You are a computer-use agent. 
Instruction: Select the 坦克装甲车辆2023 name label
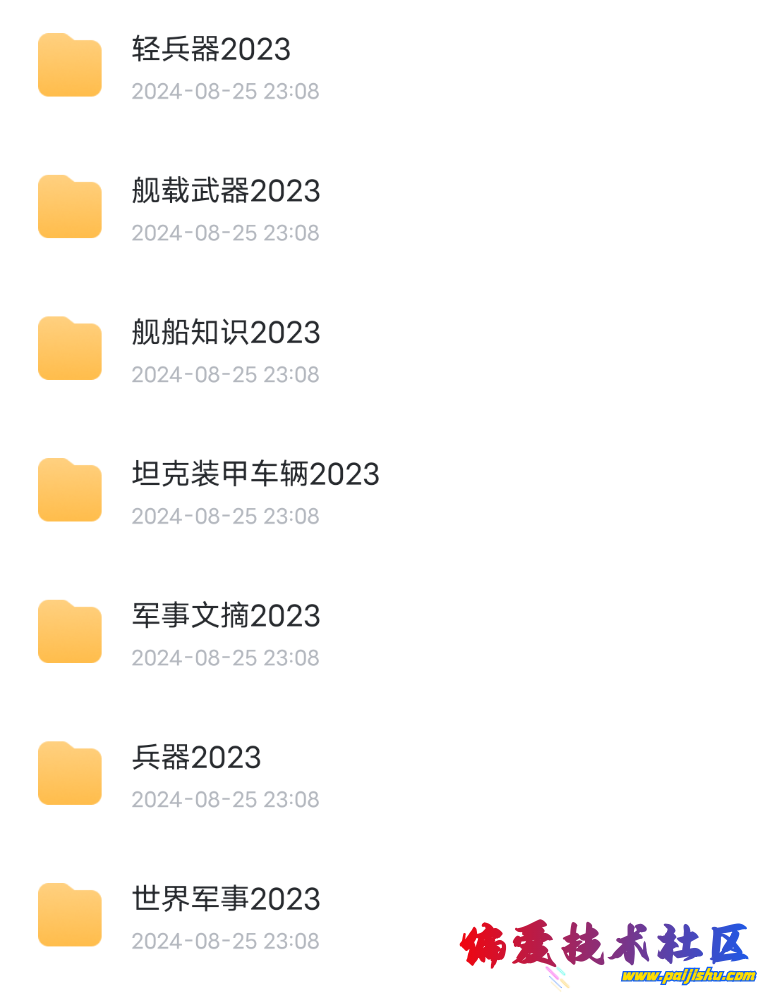[x=254, y=475]
